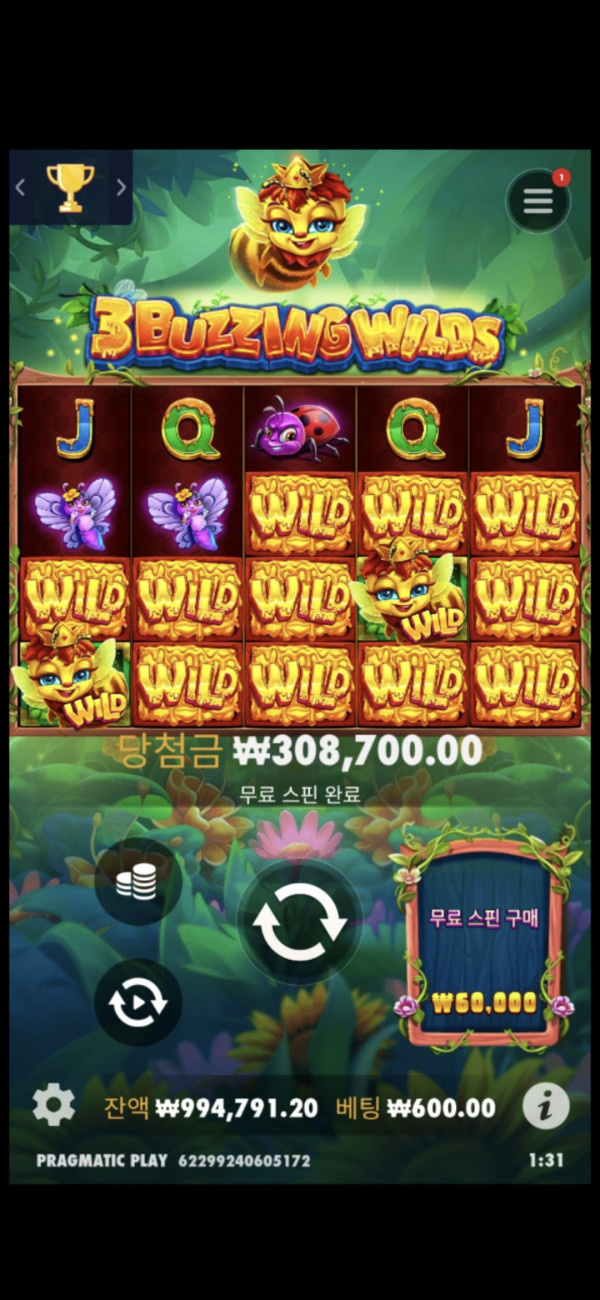Image resolution: width=600 pixels, height=1300 pixels.
Task: Open the hamburger menu
Action: click(538, 201)
